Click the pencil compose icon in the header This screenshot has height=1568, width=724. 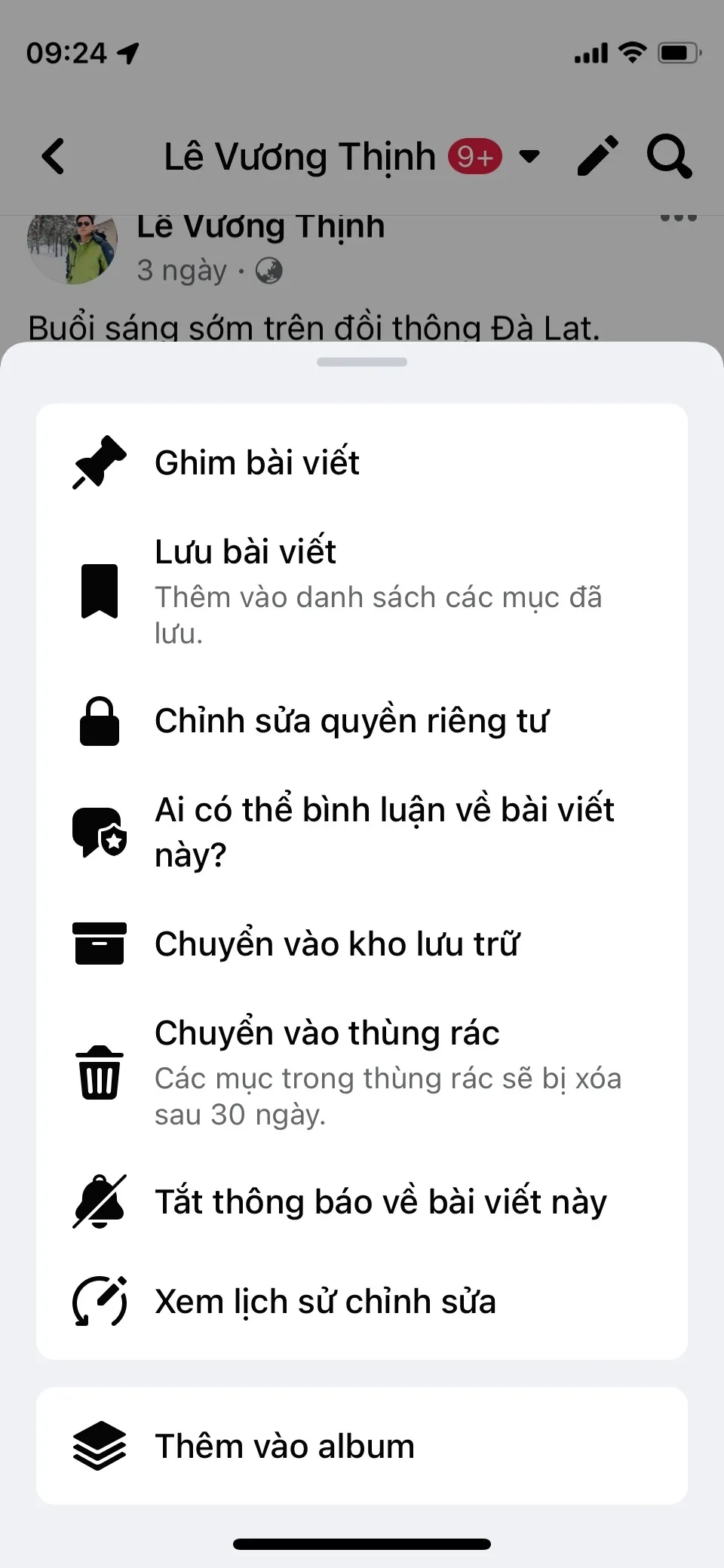[x=597, y=156]
